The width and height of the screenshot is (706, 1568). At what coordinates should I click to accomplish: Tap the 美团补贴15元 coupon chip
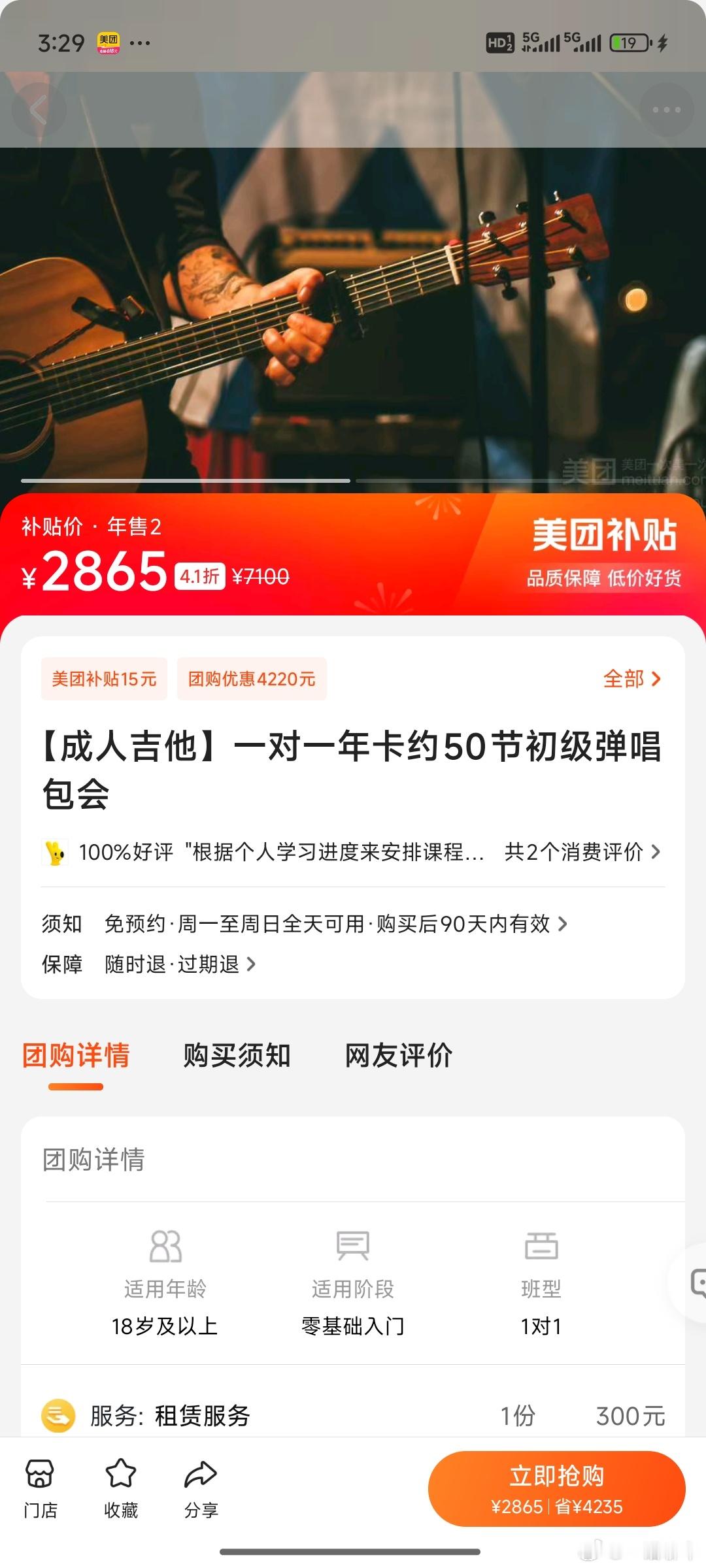click(104, 679)
